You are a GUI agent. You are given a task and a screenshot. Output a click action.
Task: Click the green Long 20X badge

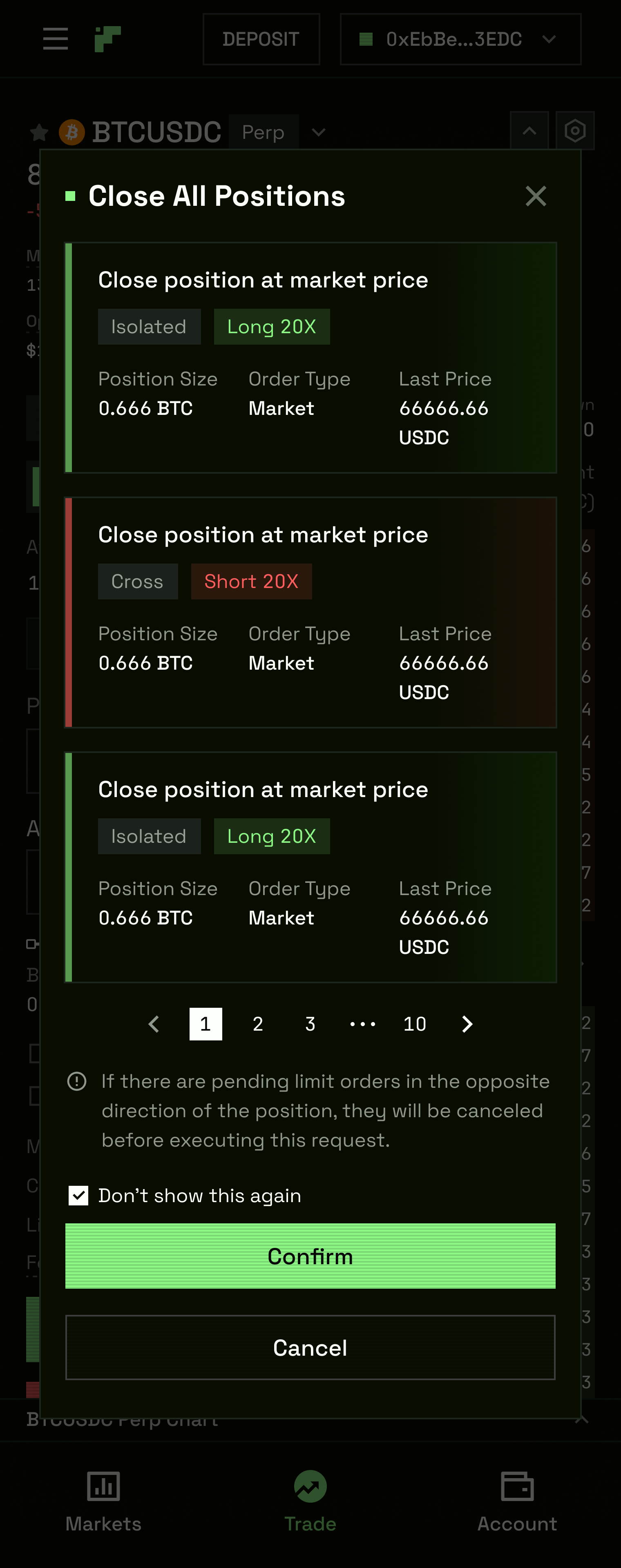point(272,326)
